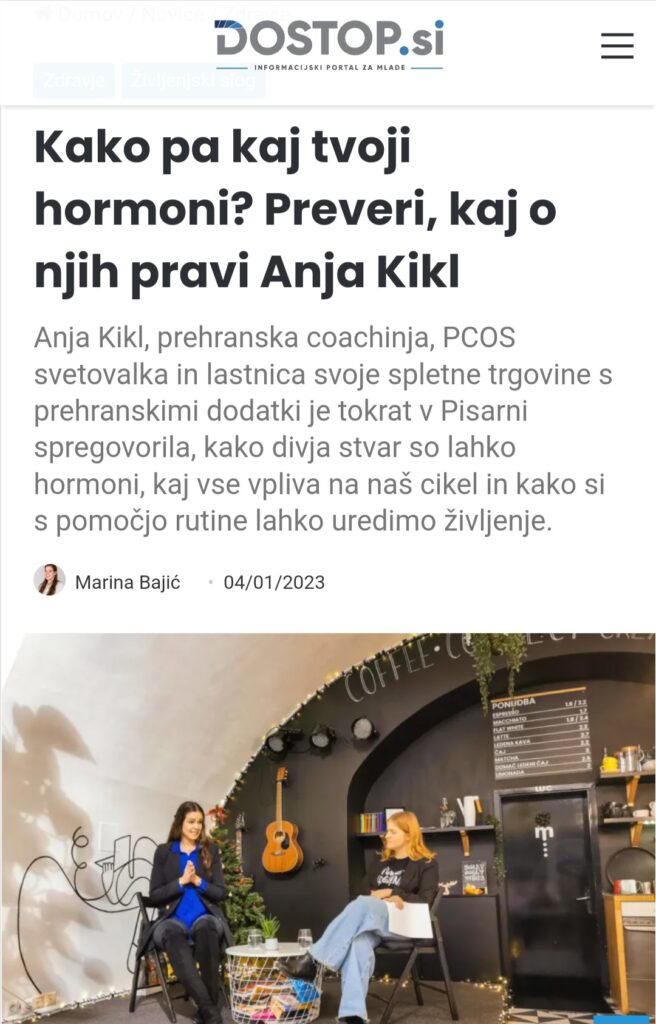656x1024 pixels.
Task: Go to the DOSTOP.si homepage via logo
Action: [x=328, y=44]
